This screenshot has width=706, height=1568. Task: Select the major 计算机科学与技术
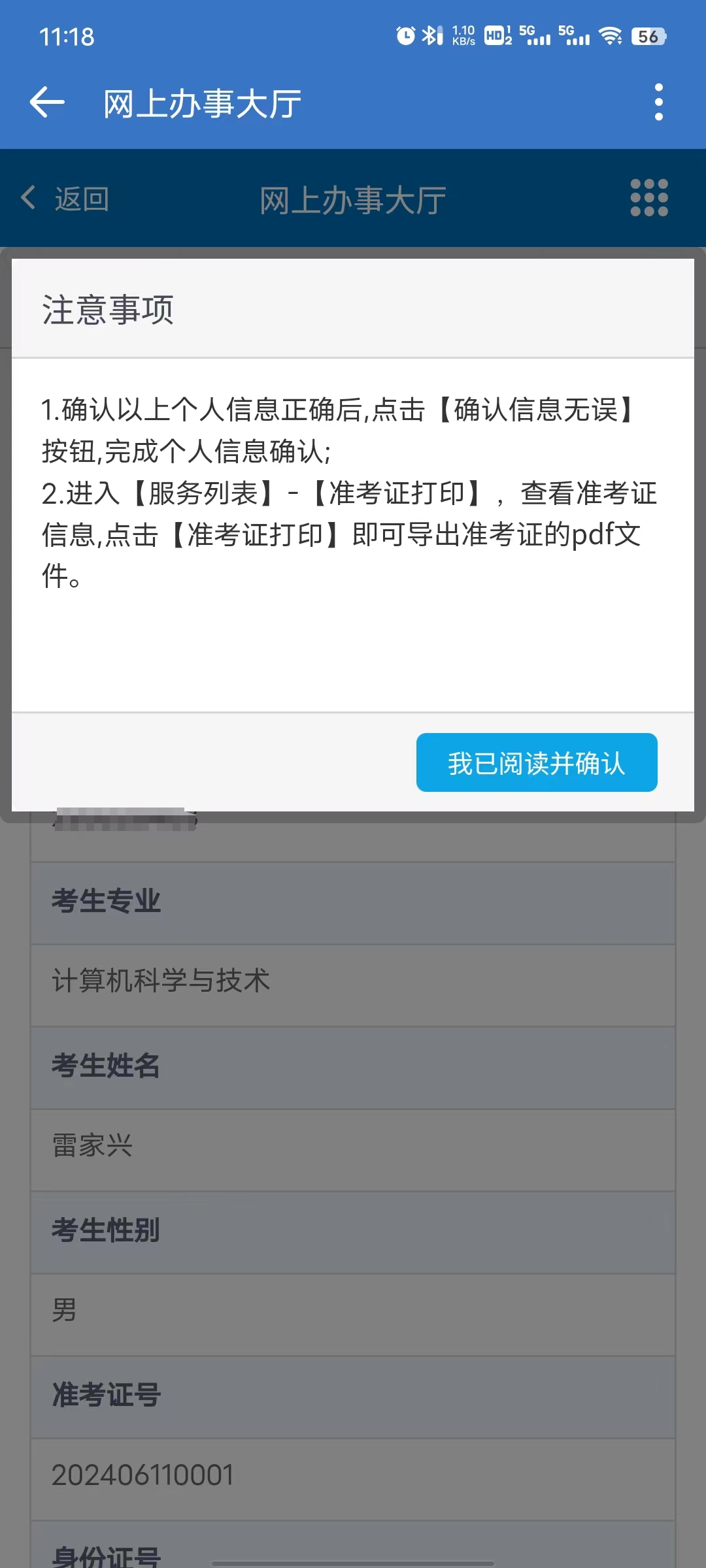pos(161,981)
